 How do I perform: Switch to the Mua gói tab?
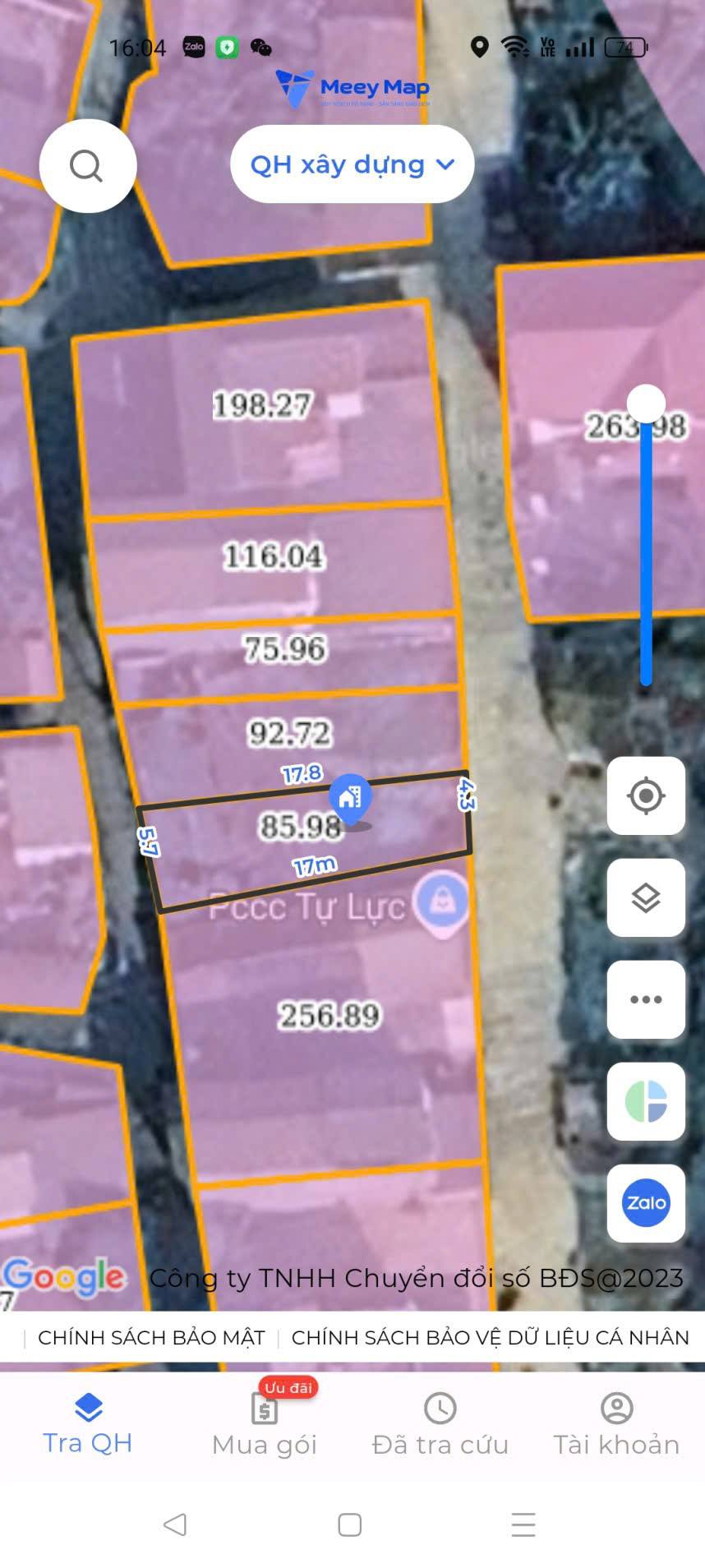coord(264,1425)
